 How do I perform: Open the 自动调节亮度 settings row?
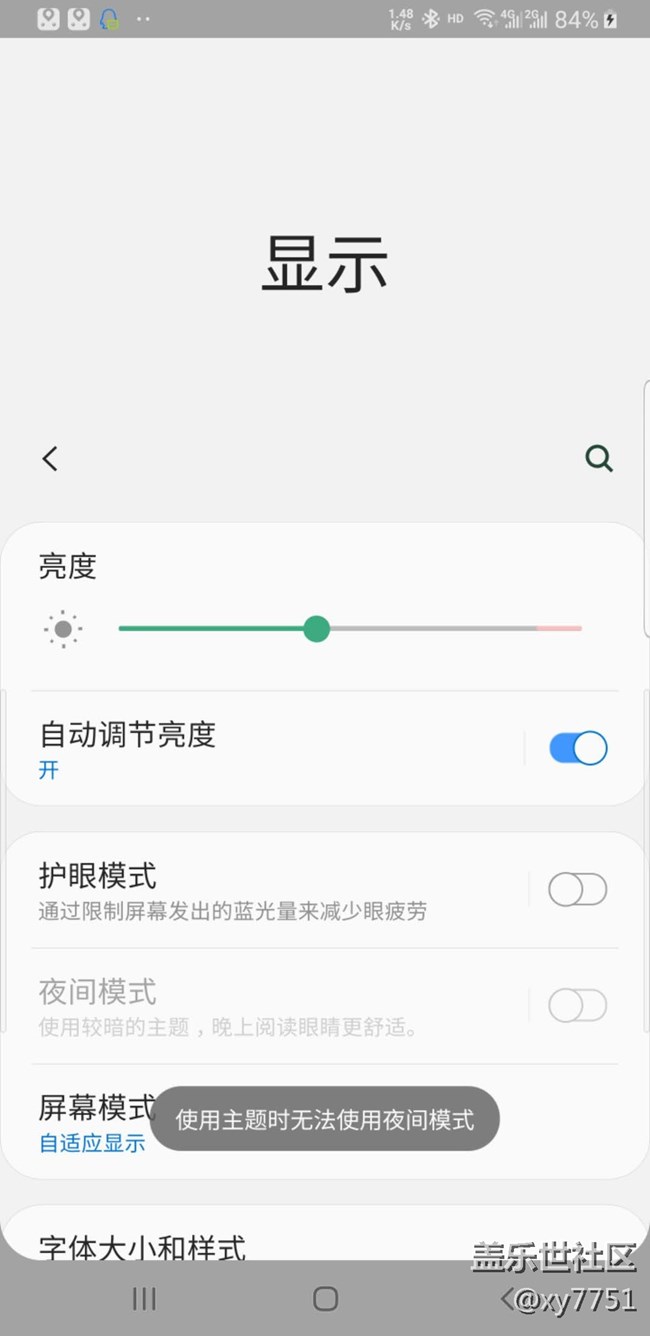[270, 748]
